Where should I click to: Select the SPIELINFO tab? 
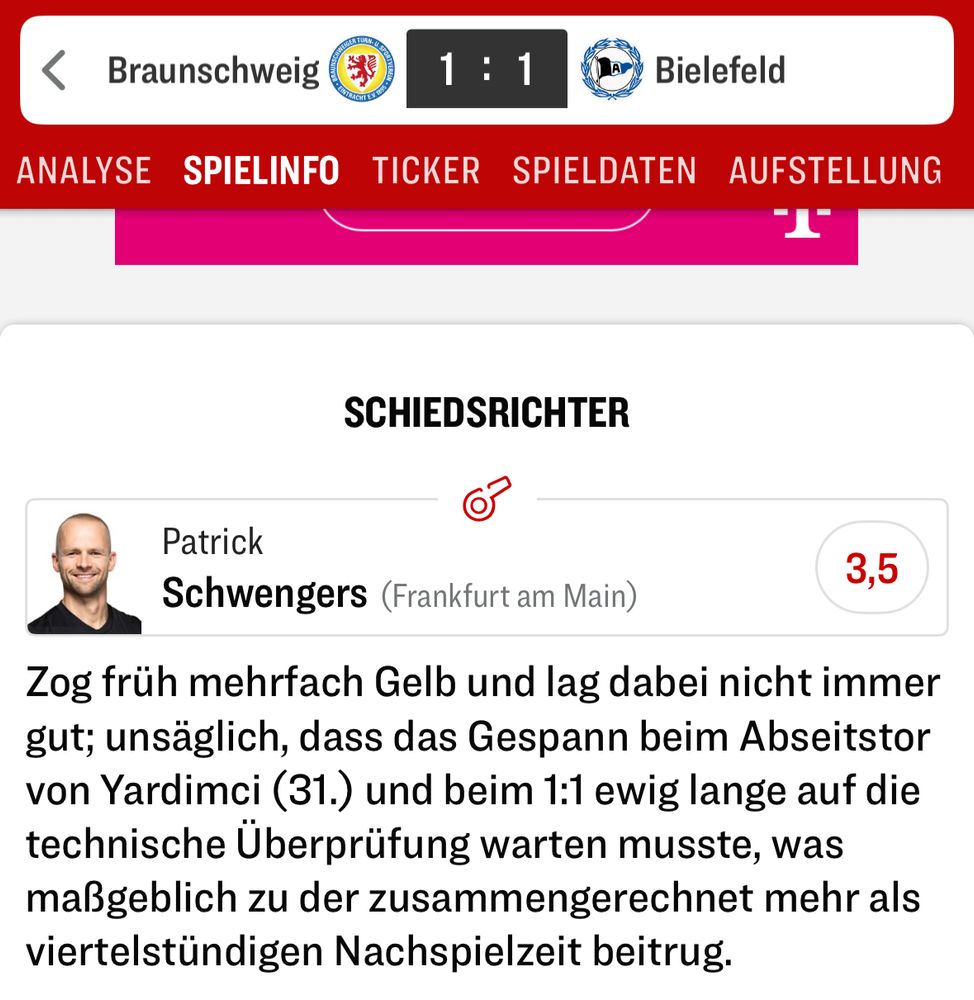click(x=262, y=170)
